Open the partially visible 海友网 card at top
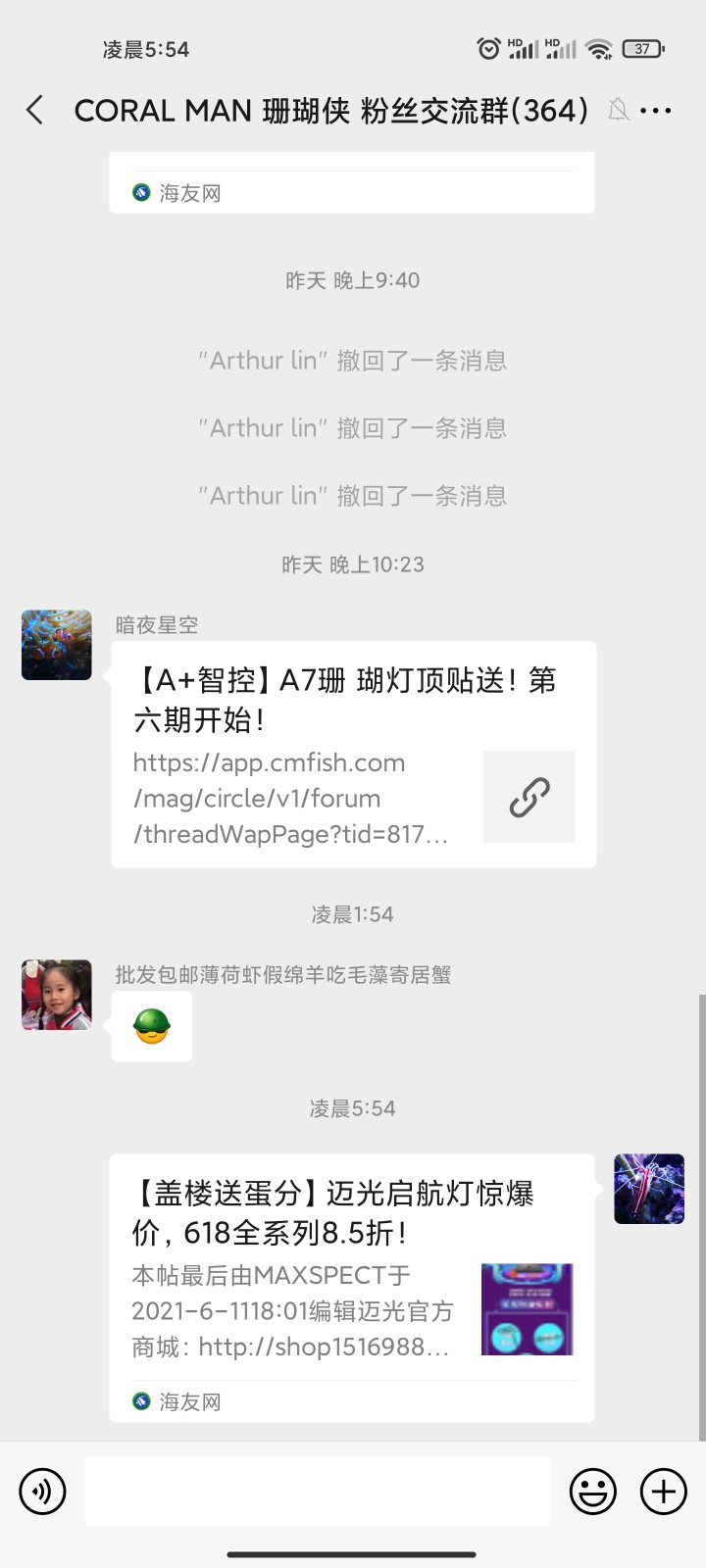 coord(351,186)
